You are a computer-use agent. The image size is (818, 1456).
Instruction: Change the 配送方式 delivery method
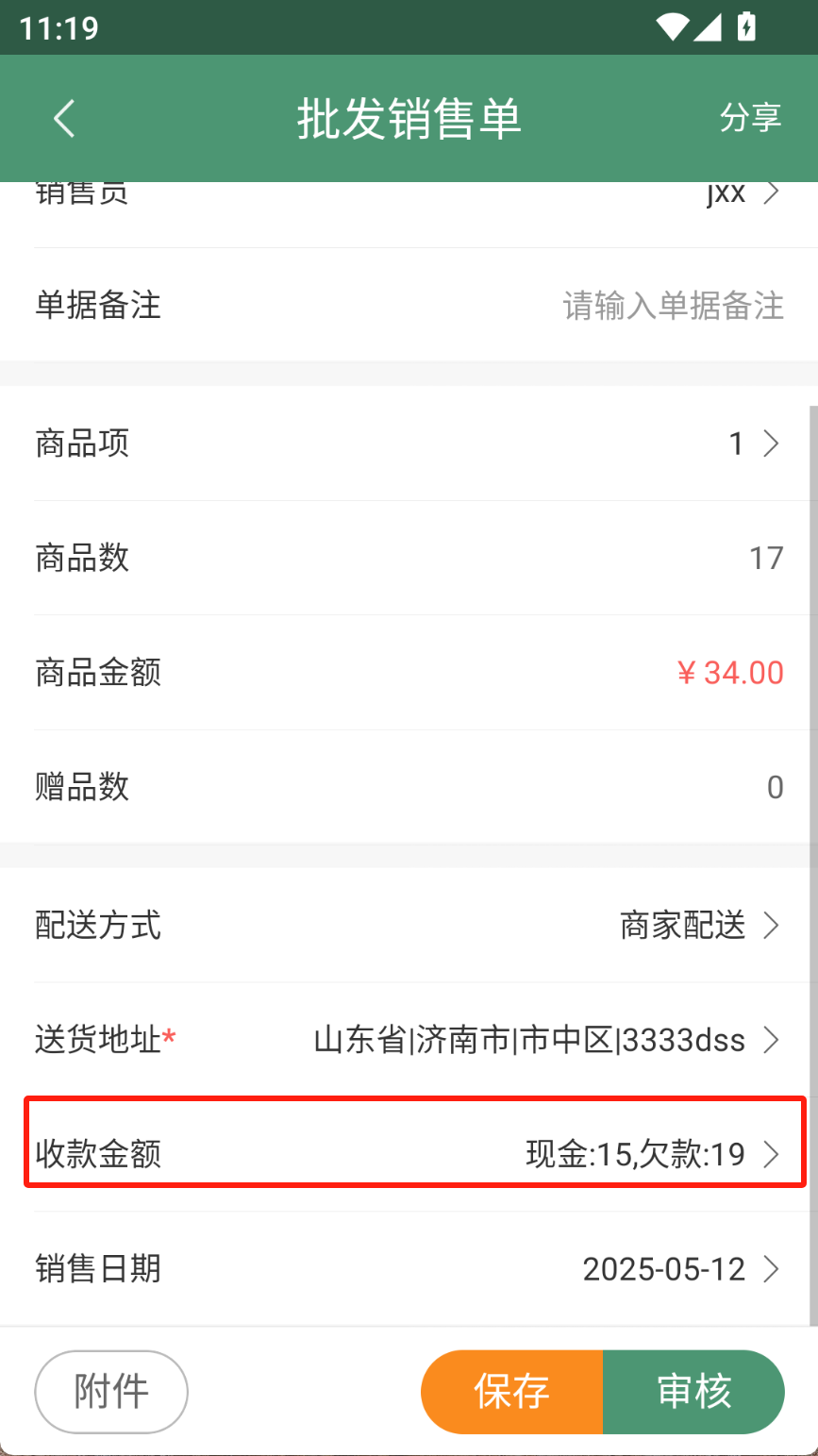(409, 926)
